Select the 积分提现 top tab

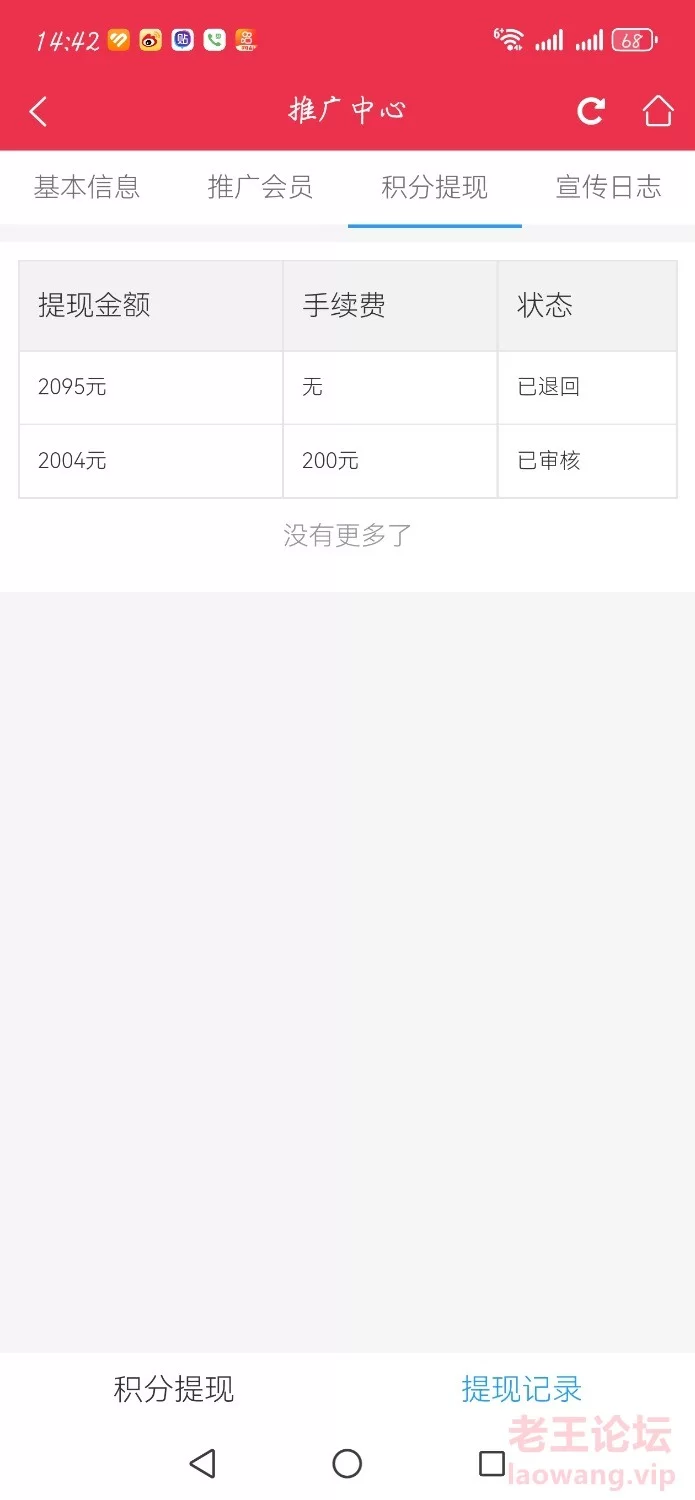(x=434, y=187)
